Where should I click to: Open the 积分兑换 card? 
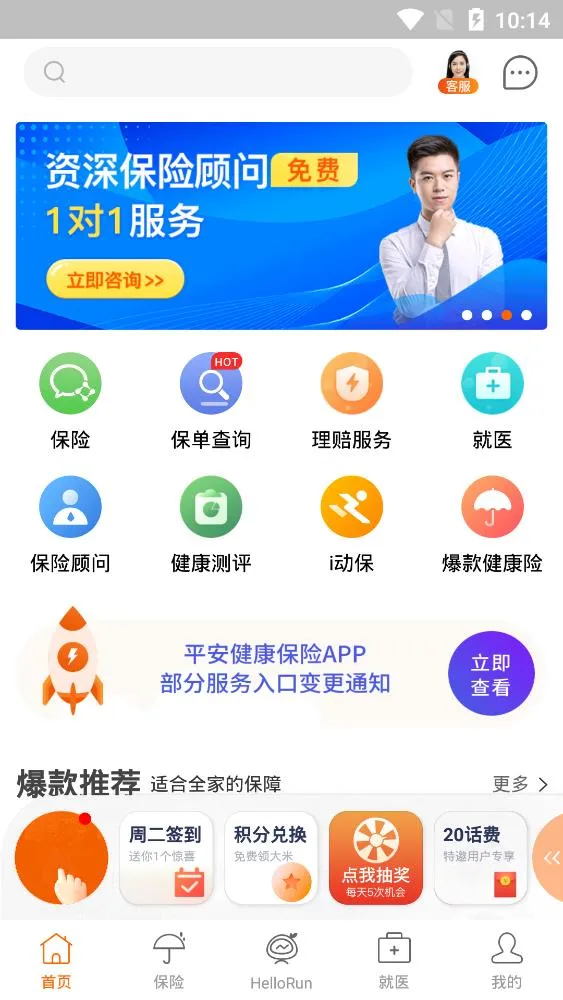(x=271, y=858)
